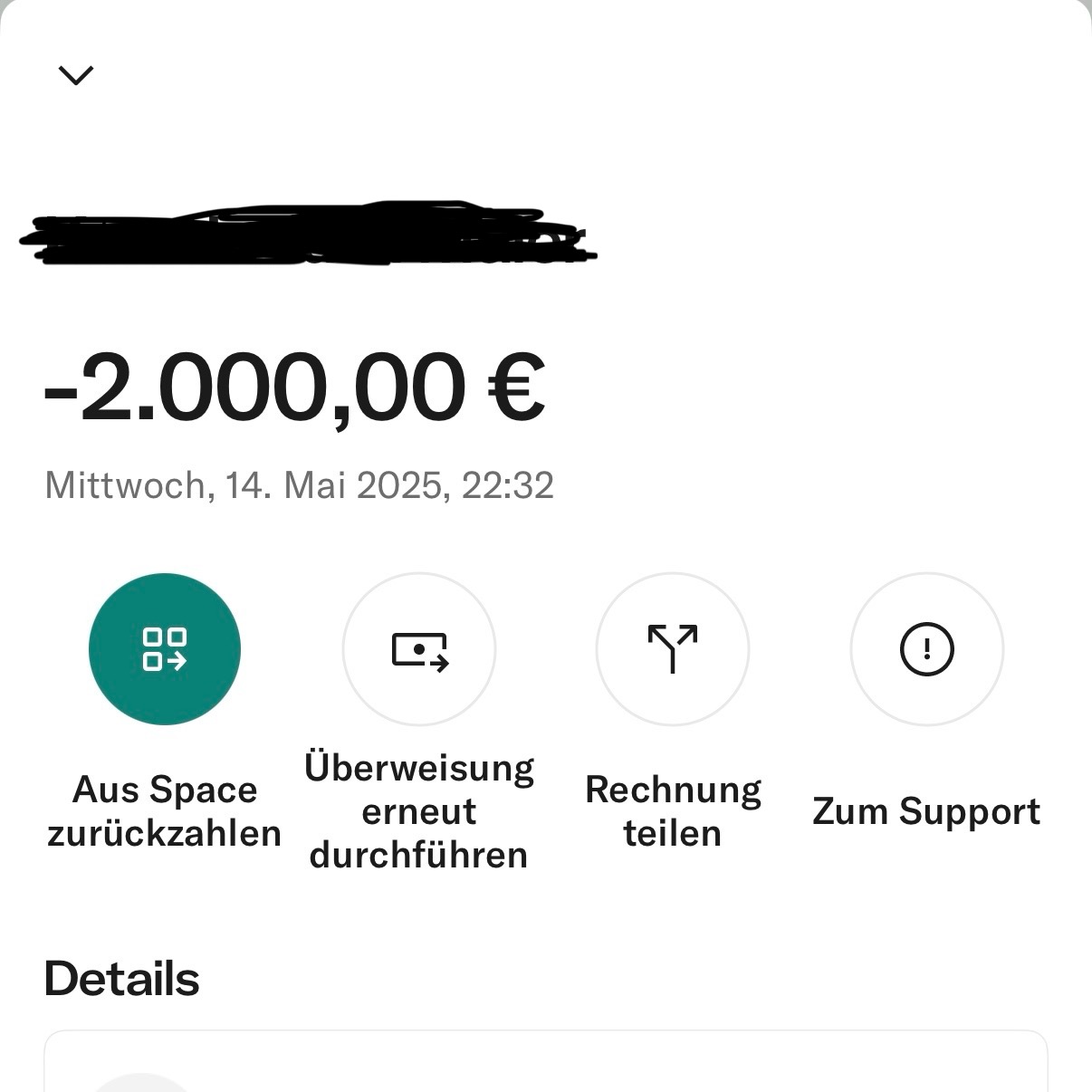Choose Rechnung teilen

(673, 649)
